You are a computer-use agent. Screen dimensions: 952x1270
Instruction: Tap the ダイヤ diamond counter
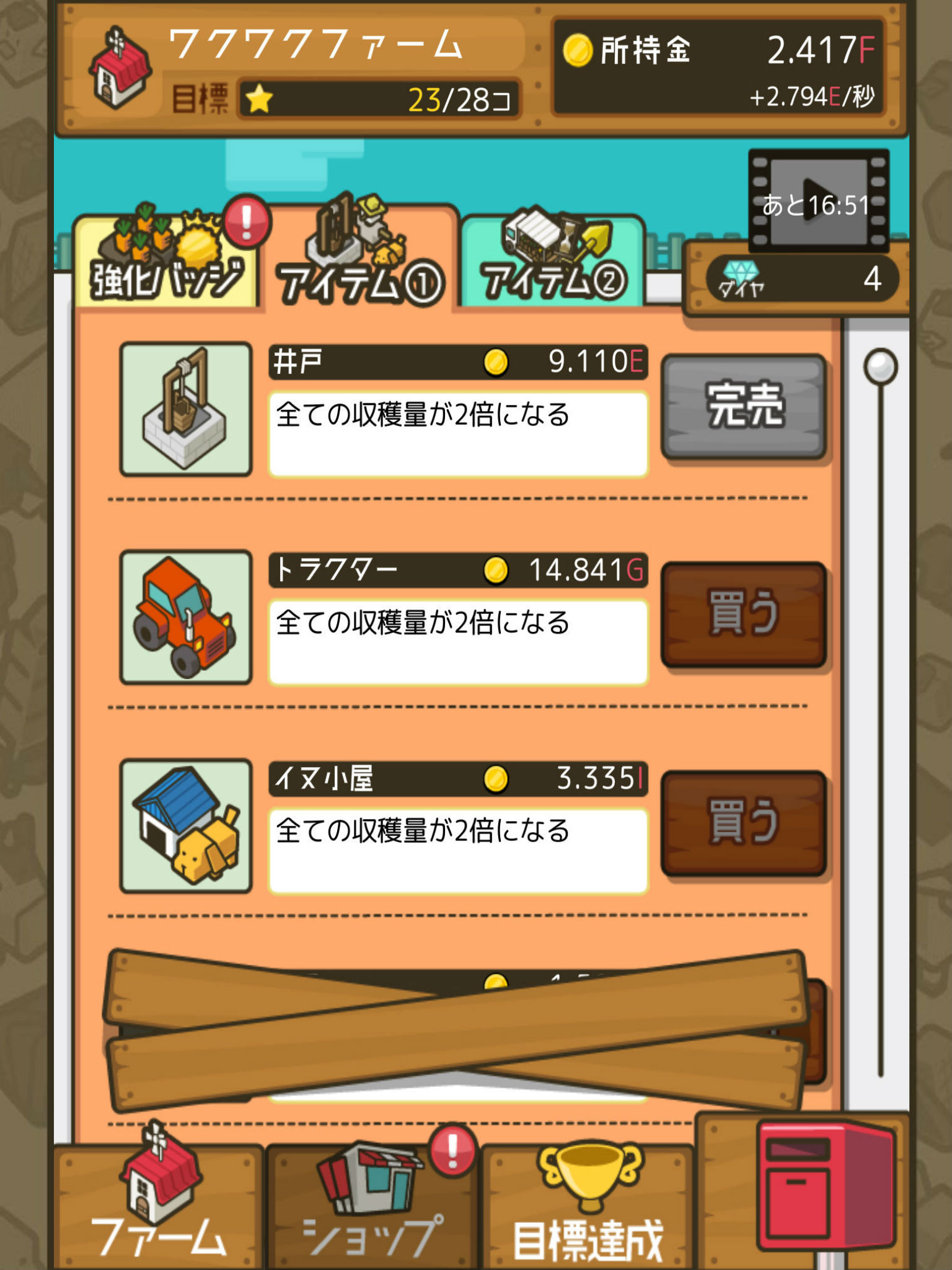click(x=802, y=280)
